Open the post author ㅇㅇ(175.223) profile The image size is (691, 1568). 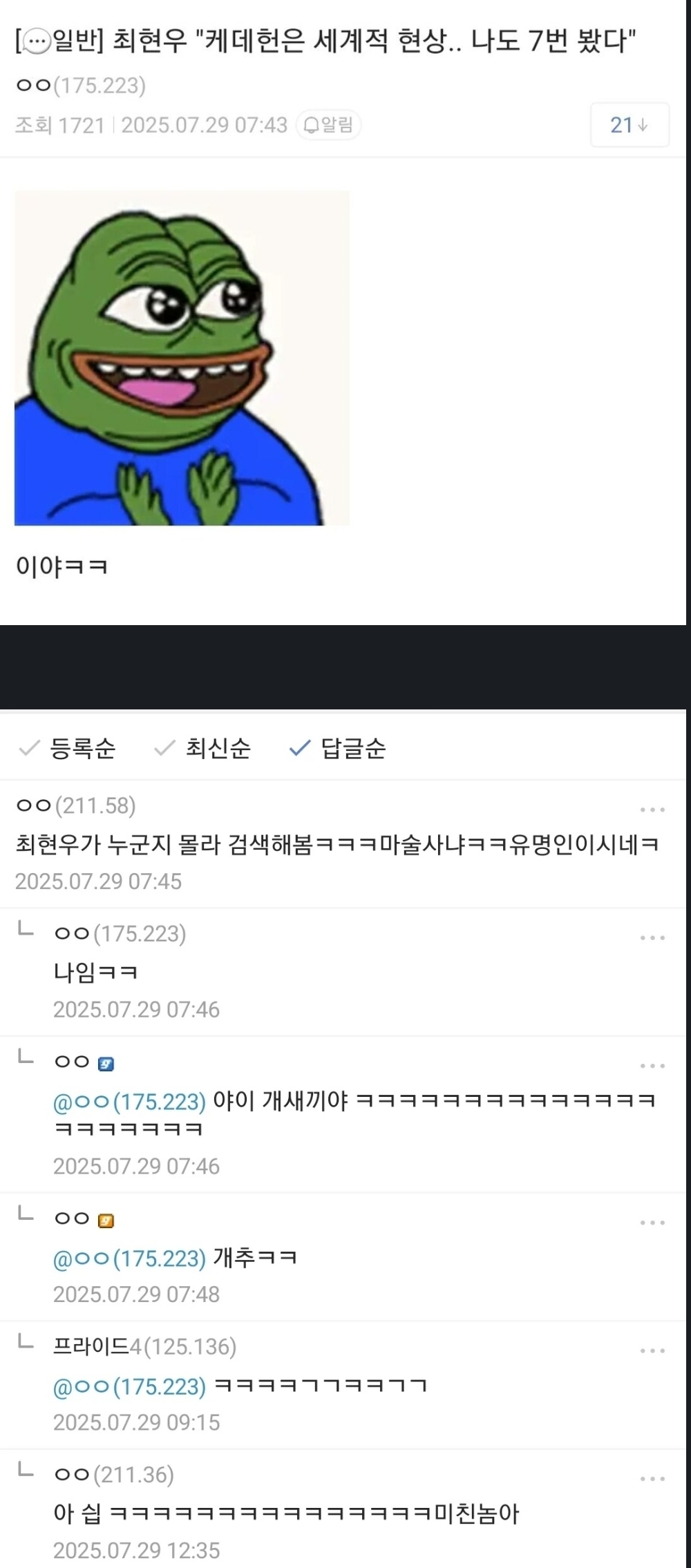coord(80,86)
